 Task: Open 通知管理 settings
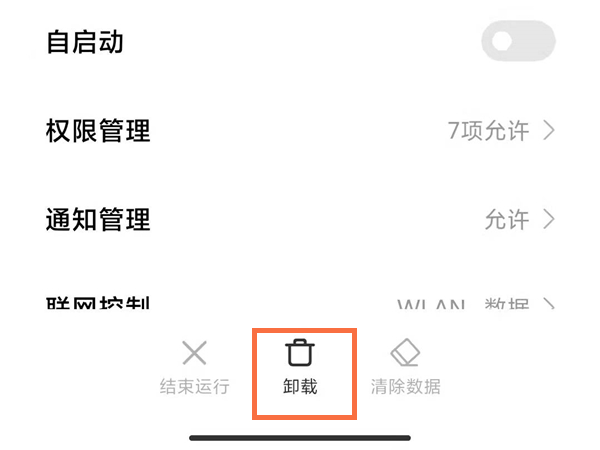[x=300, y=218]
